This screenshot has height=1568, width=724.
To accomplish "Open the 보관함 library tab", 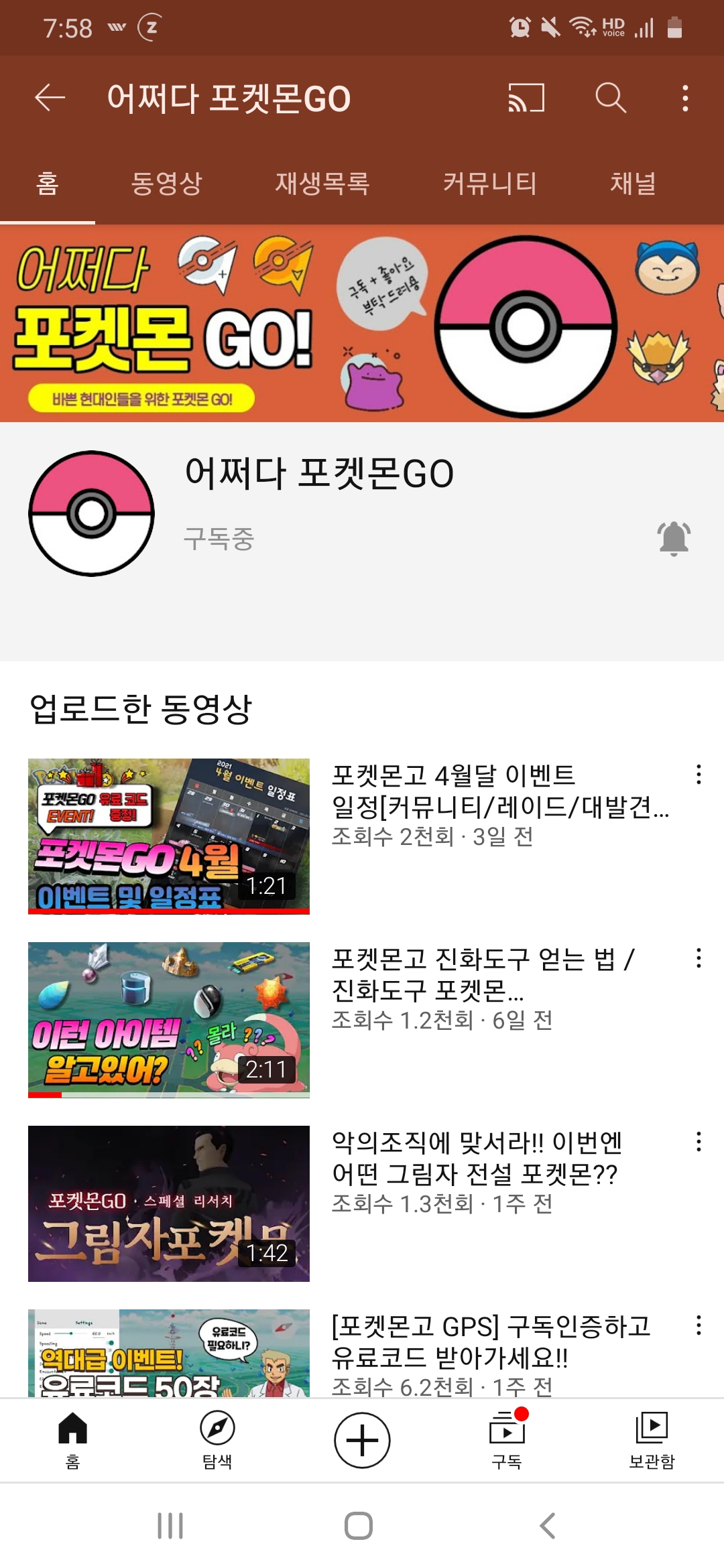I will click(x=652, y=1439).
